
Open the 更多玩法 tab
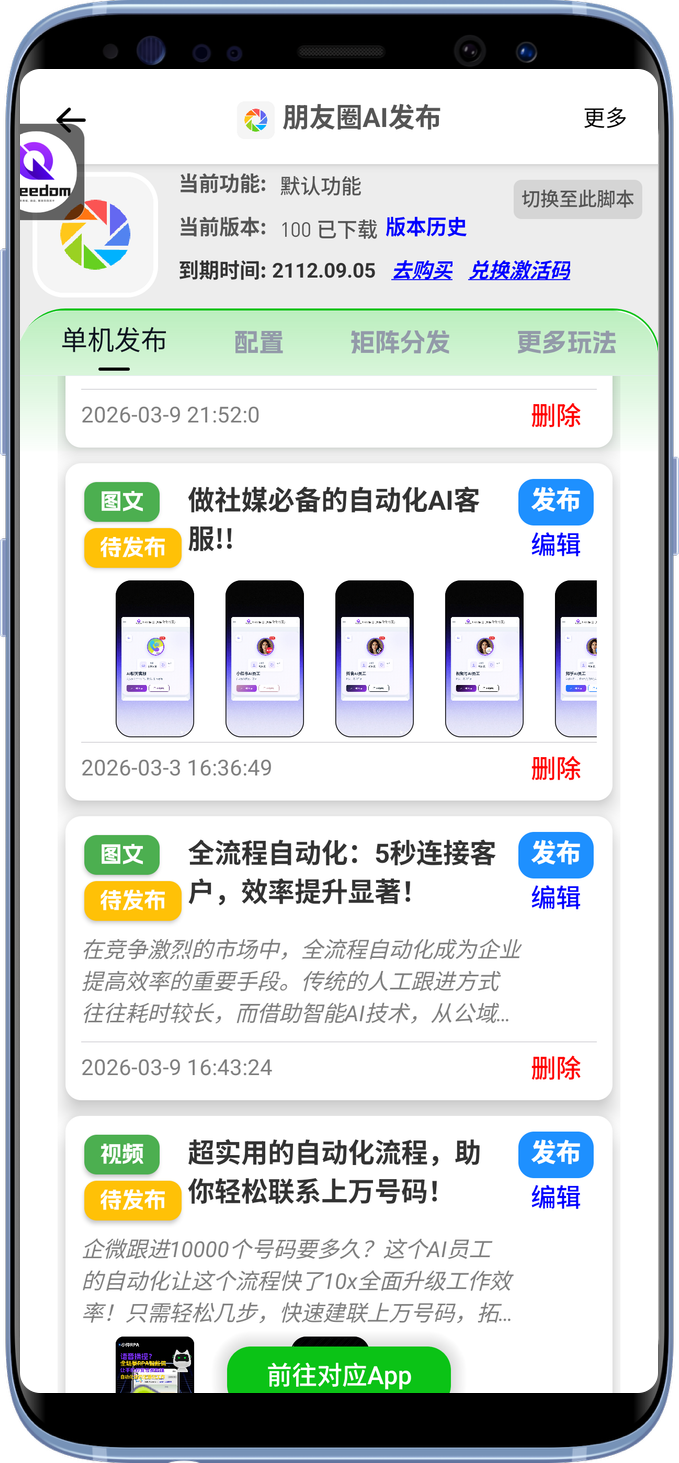coord(566,343)
